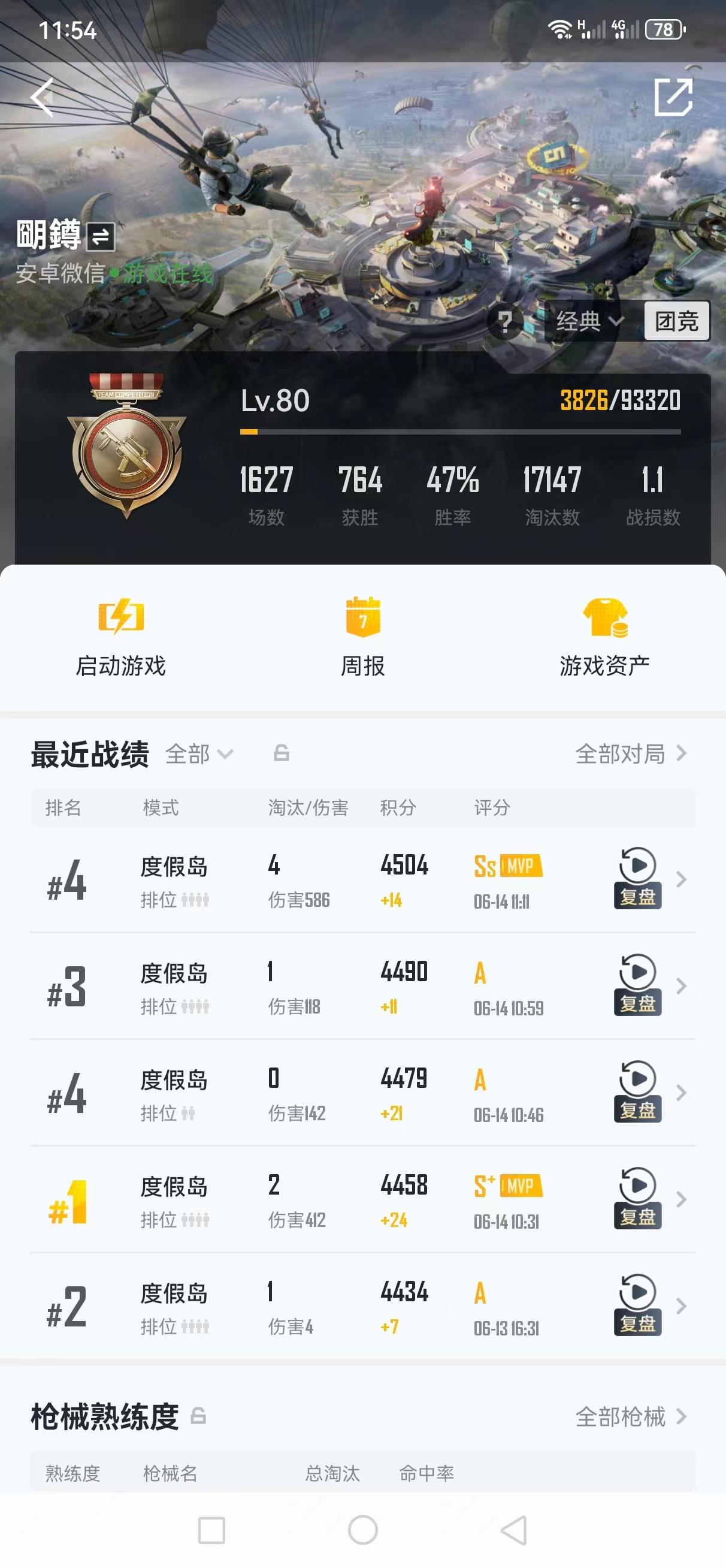Tap the system home button
This screenshot has width=726, height=1568.
click(362, 1530)
